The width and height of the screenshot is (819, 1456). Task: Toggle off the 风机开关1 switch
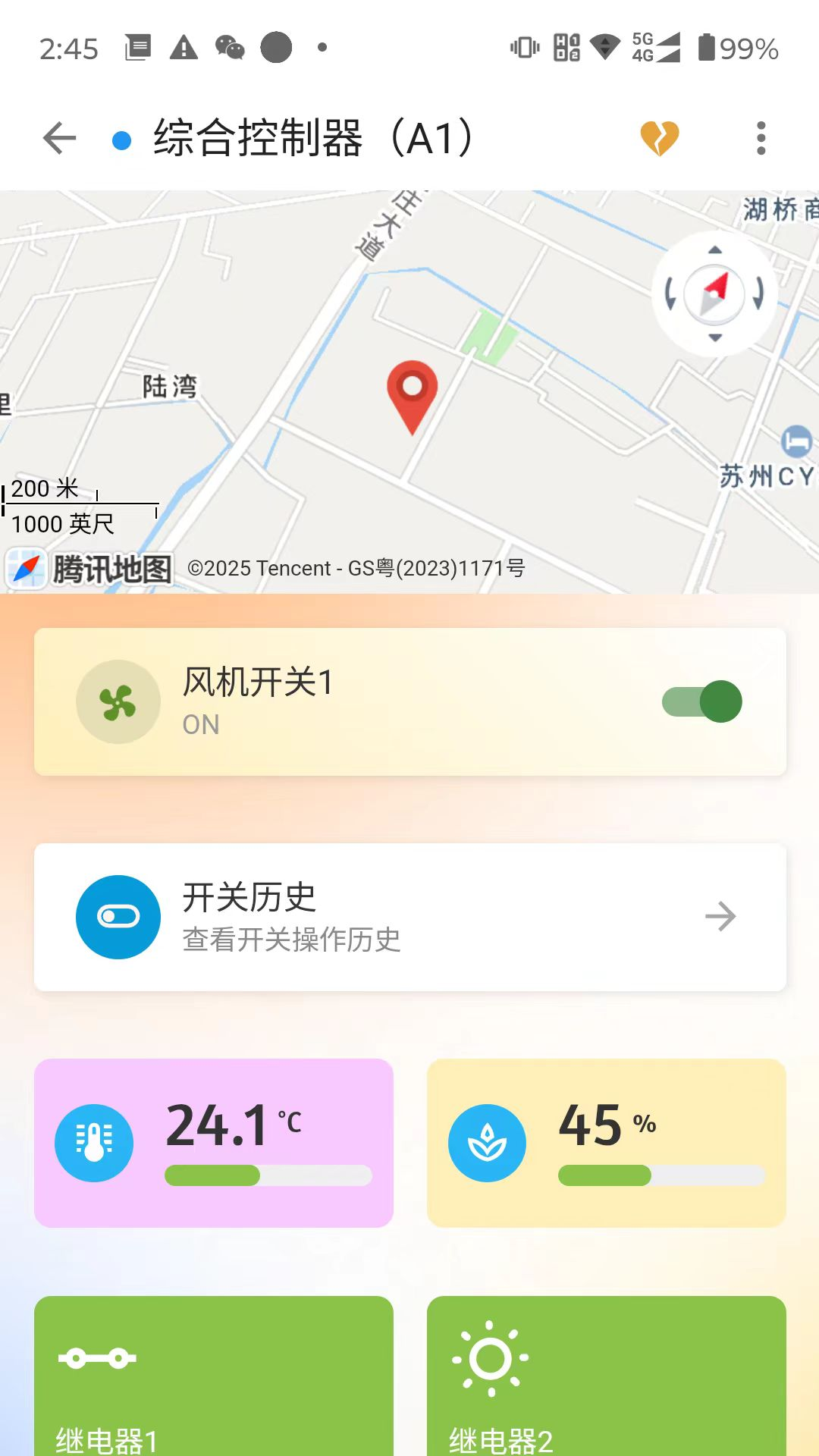point(701,701)
